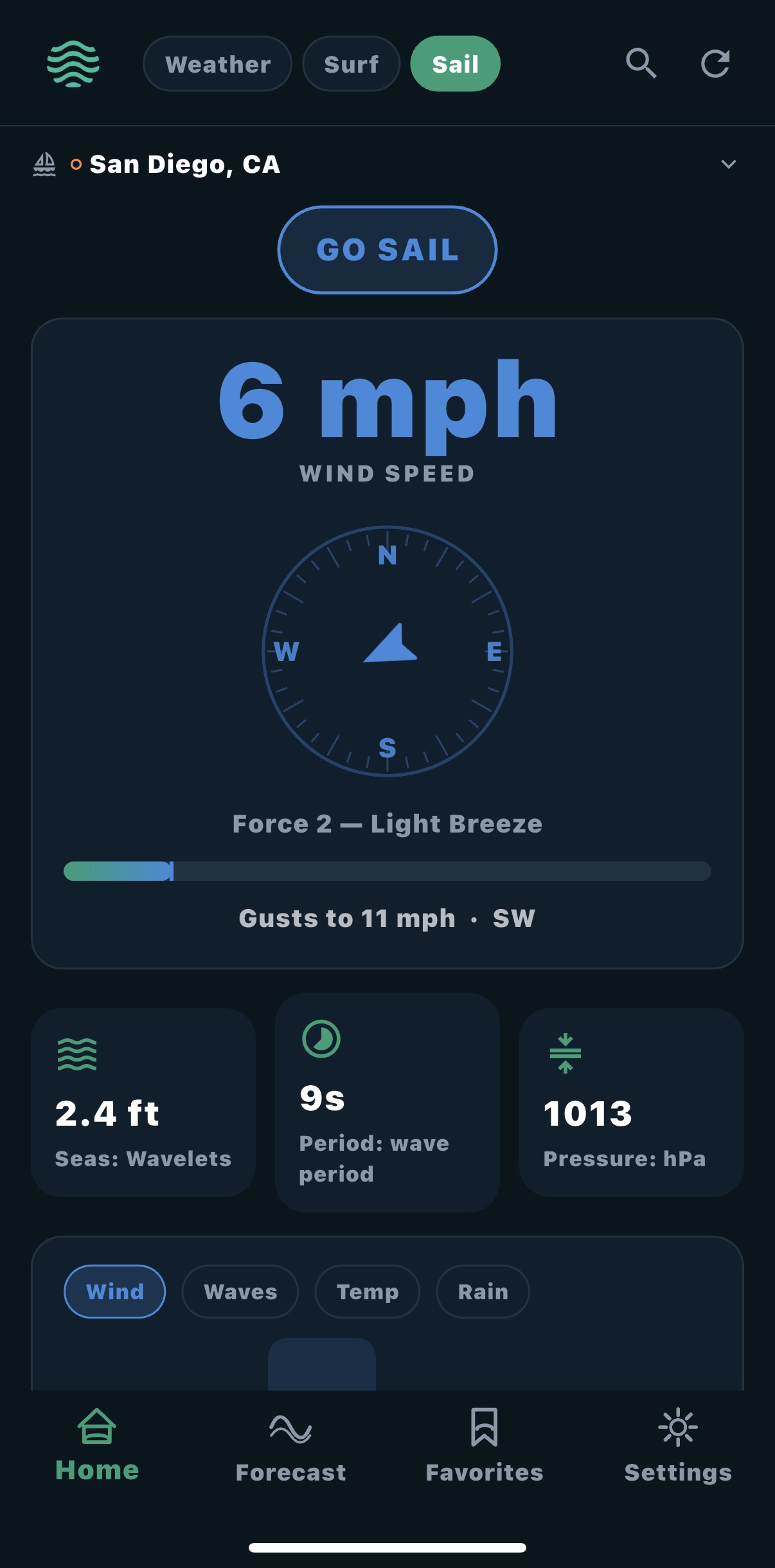775x1568 pixels.
Task: Open the 1013 hPa Pressure card
Action: click(x=631, y=1102)
